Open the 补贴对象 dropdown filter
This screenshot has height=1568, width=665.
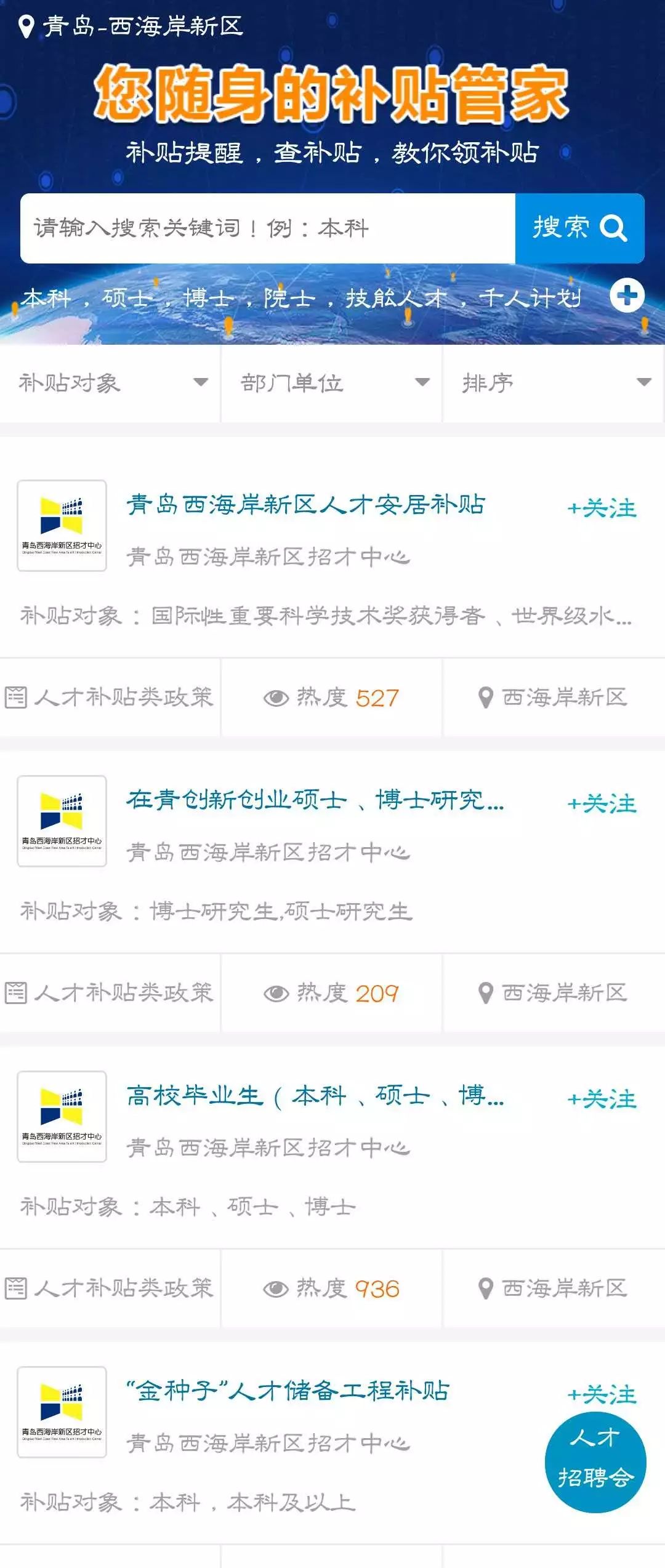(x=111, y=383)
